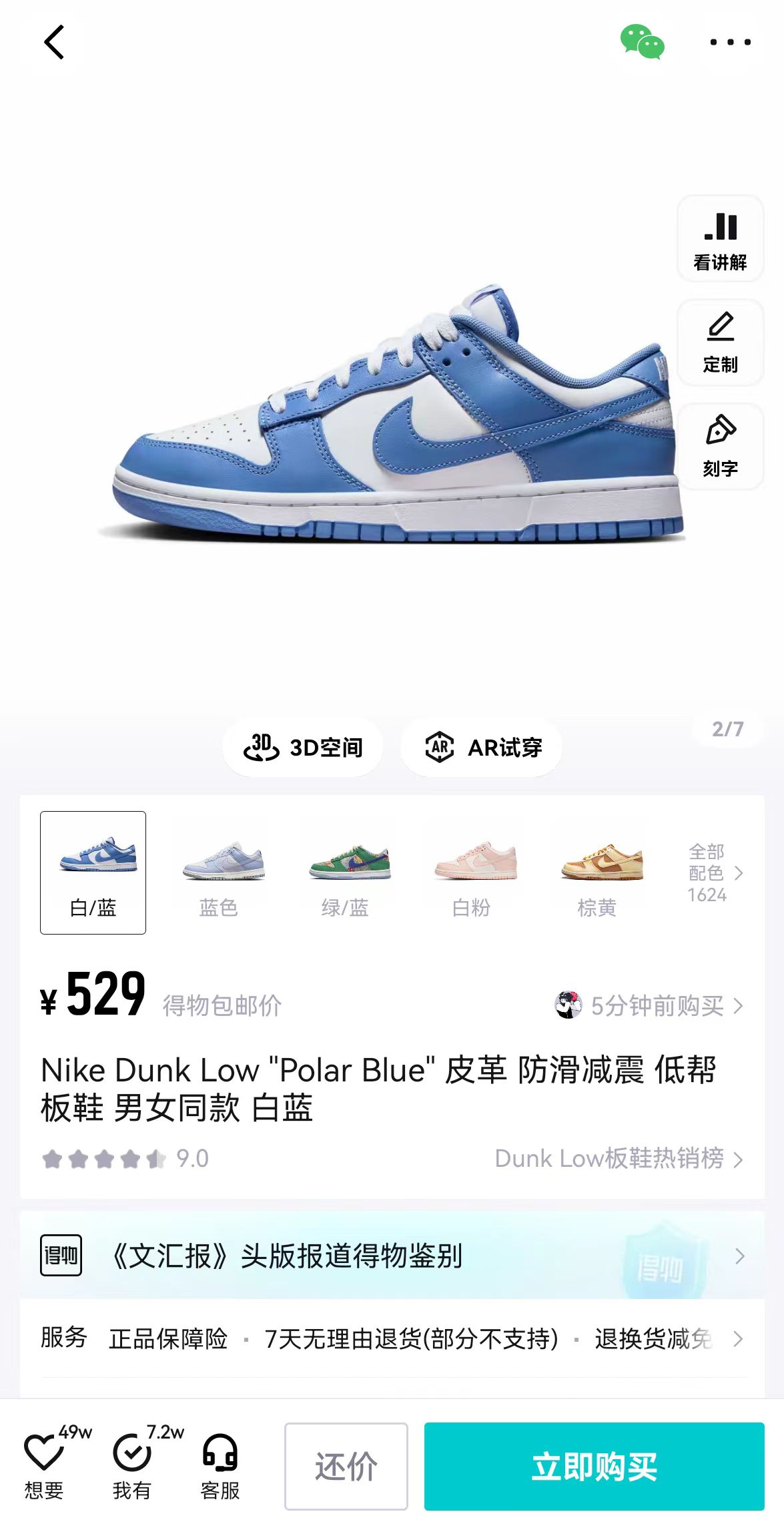
Task: Start AR试穿 try-on
Action: (482, 747)
